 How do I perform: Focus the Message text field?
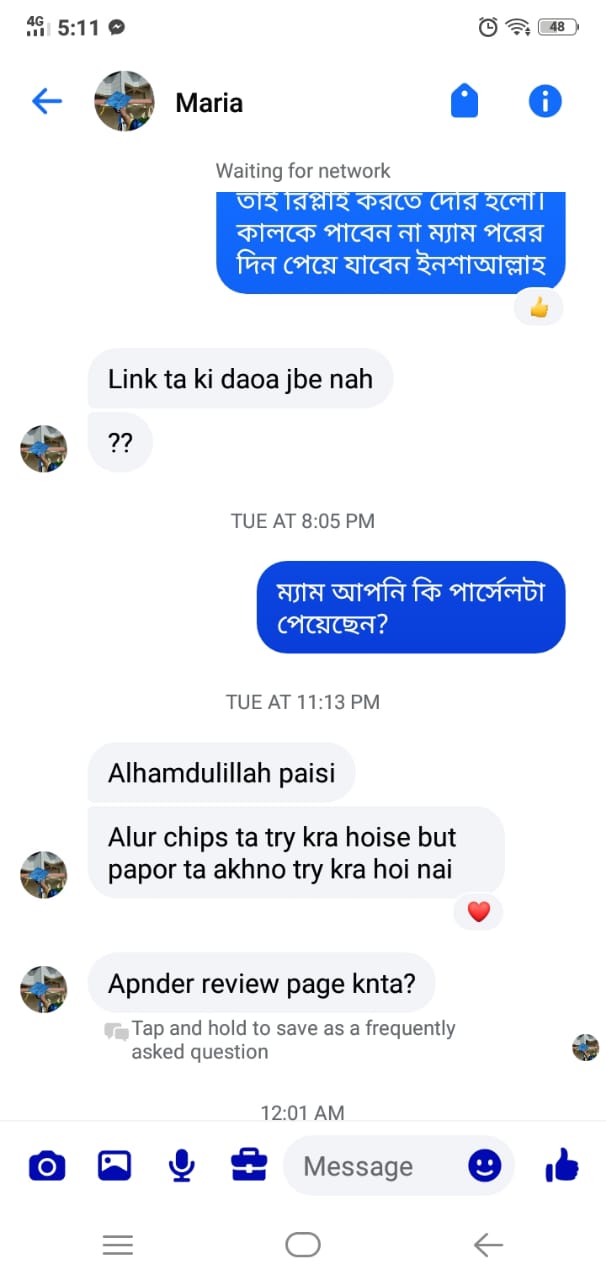pyautogui.click(x=370, y=1166)
